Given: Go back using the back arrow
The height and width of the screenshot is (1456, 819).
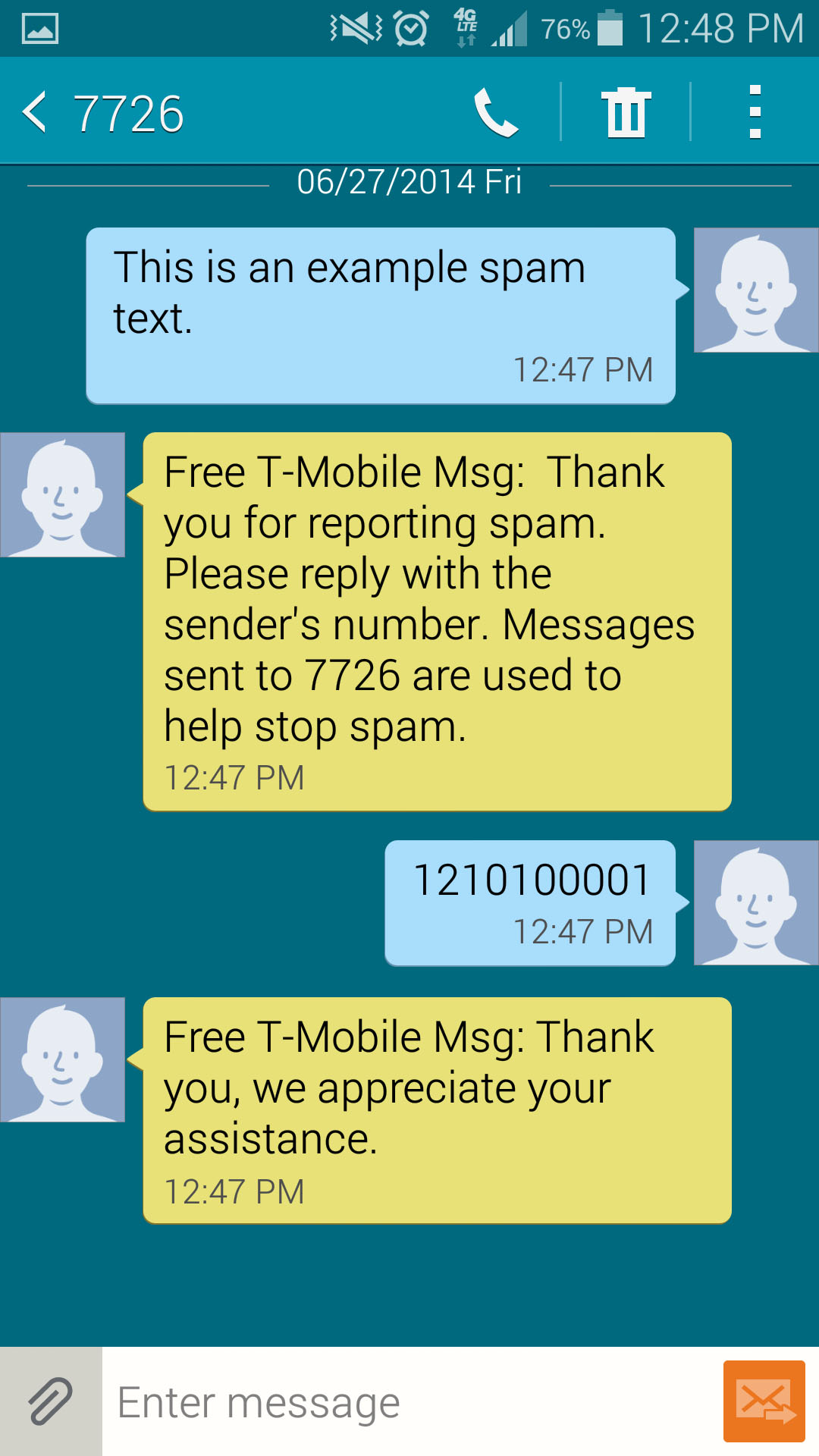Looking at the screenshot, I should click(x=36, y=114).
